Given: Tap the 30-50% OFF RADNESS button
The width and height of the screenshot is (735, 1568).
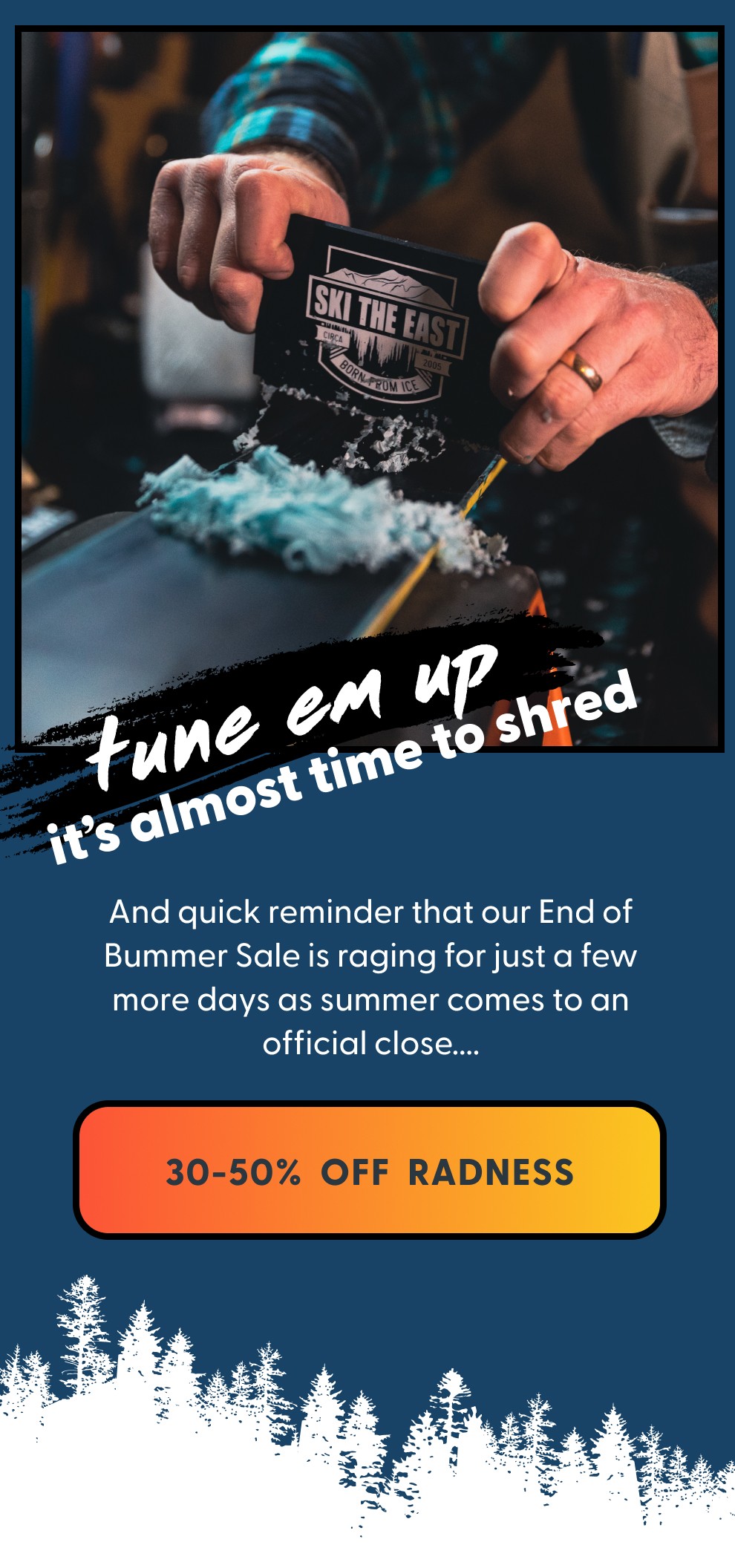Looking at the screenshot, I should coord(369,1171).
